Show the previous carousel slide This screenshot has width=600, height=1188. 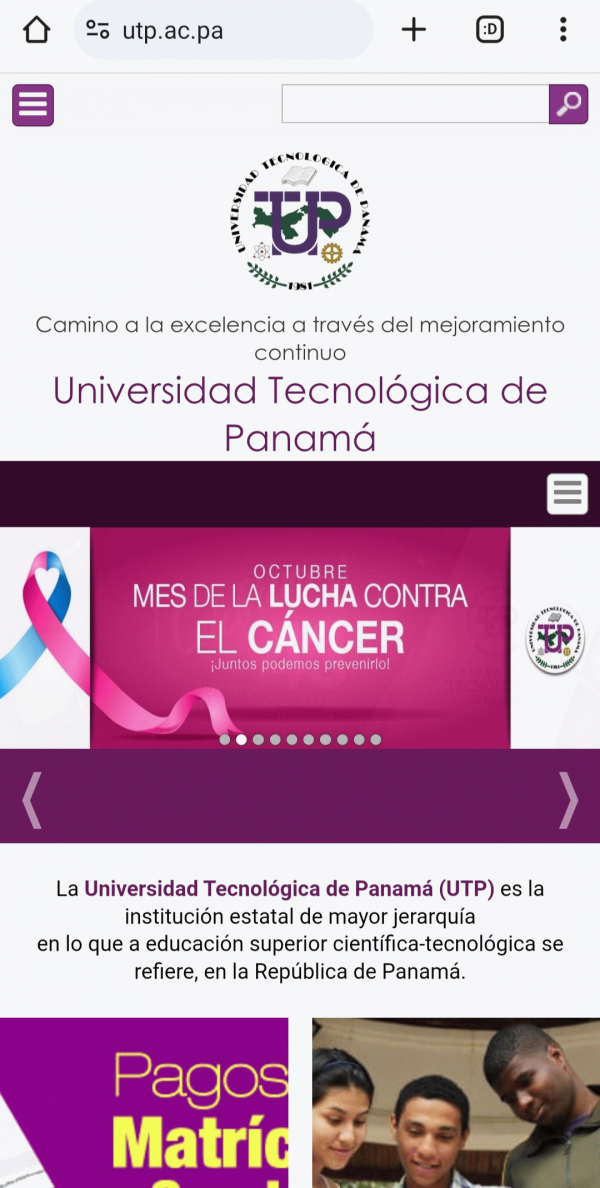point(32,799)
